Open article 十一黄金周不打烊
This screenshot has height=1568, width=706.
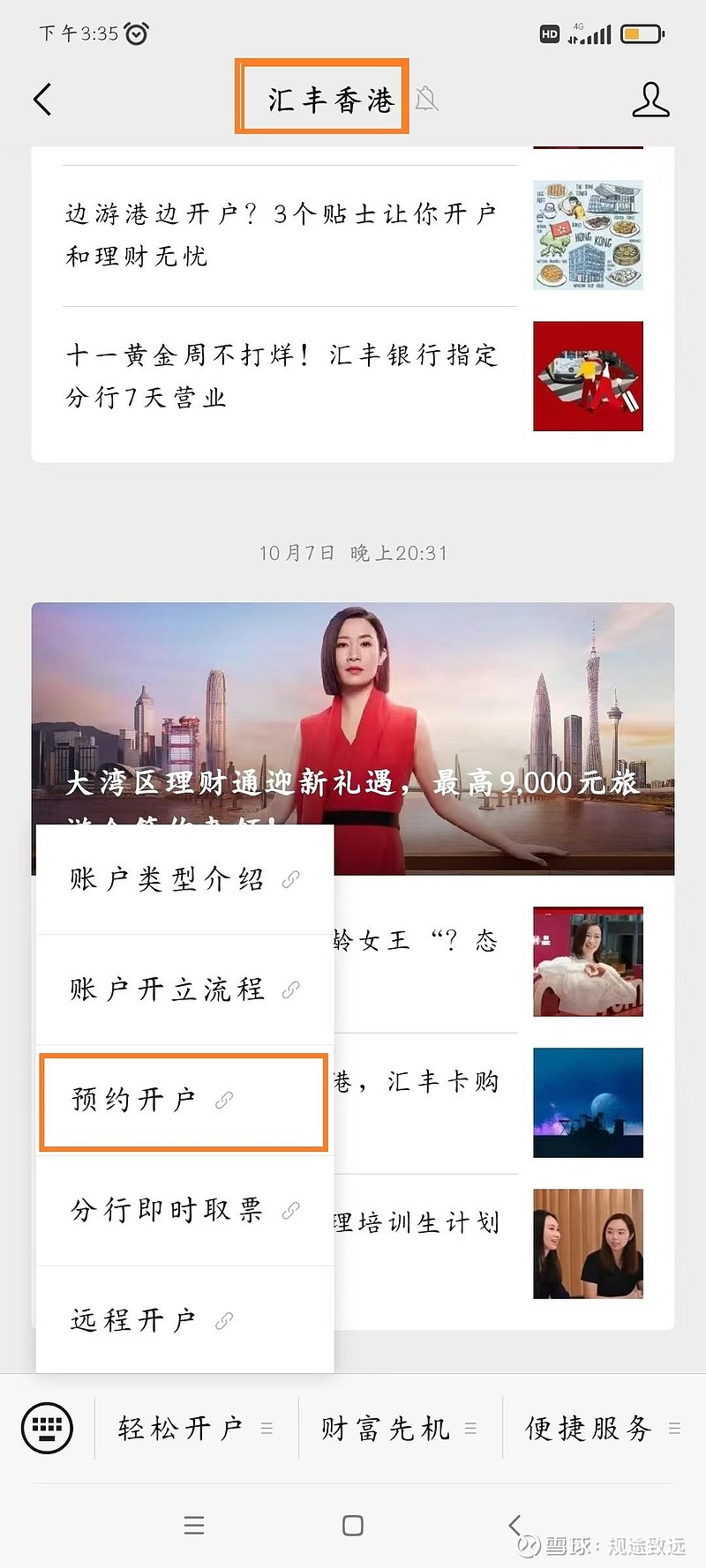click(x=282, y=376)
